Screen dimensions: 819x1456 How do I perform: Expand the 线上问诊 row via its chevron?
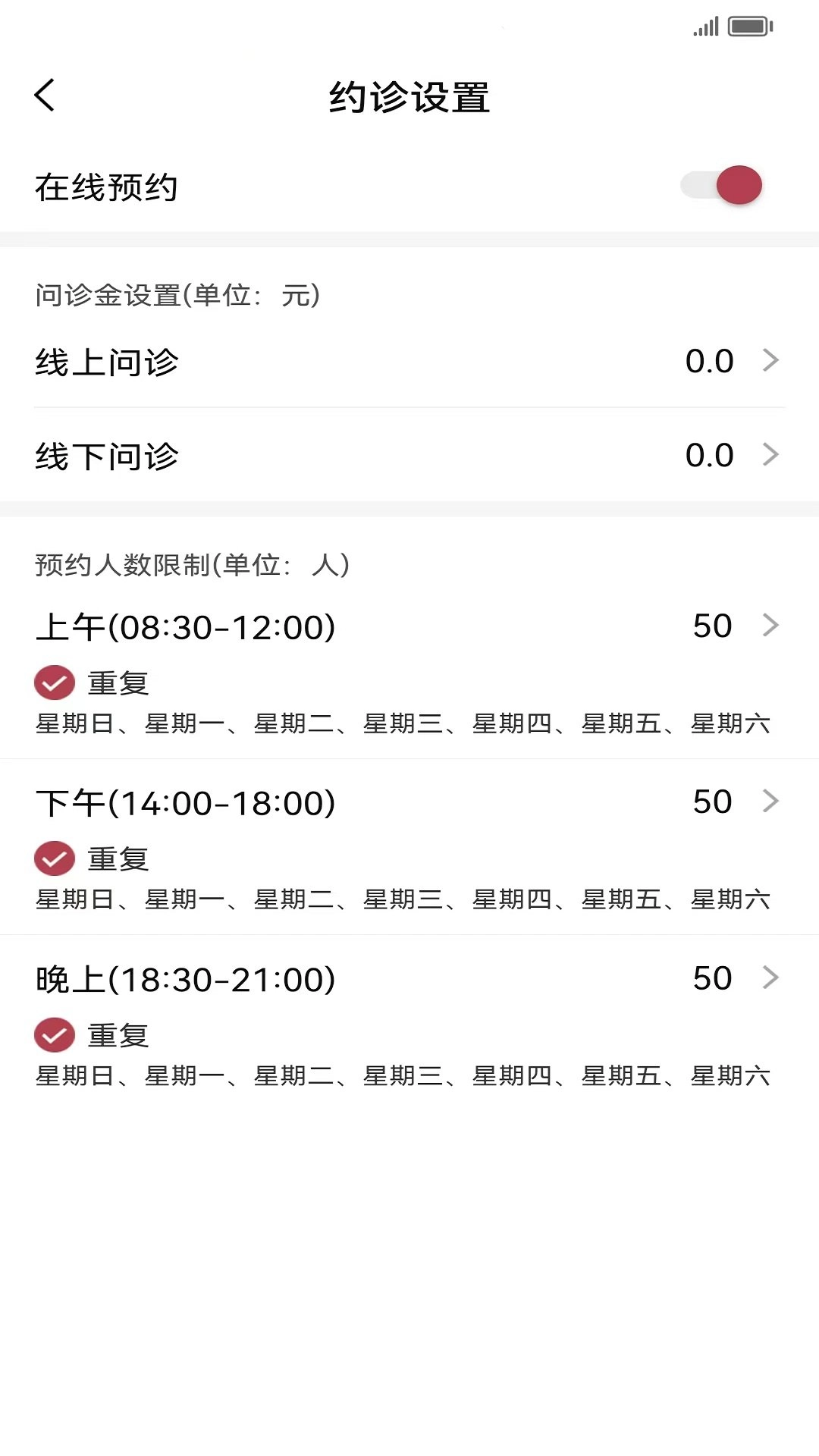772,360
